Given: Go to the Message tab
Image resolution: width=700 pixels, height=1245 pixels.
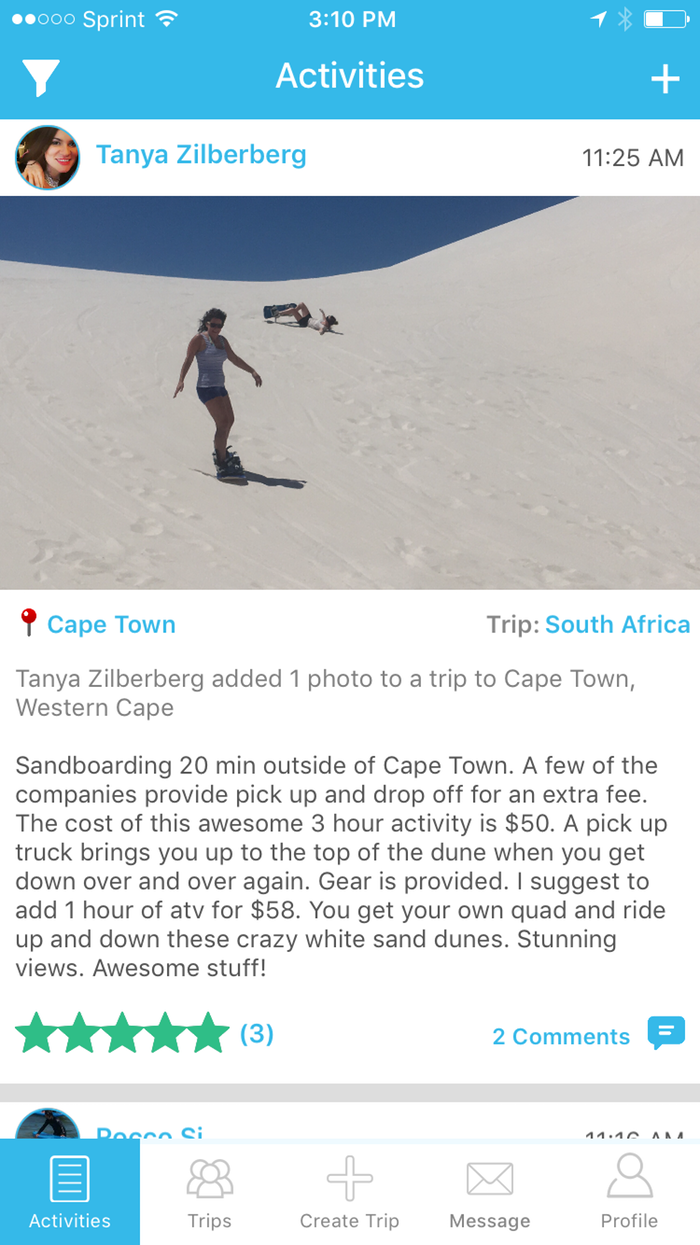Looking at the screenshot, I should tap(489, 1192).
